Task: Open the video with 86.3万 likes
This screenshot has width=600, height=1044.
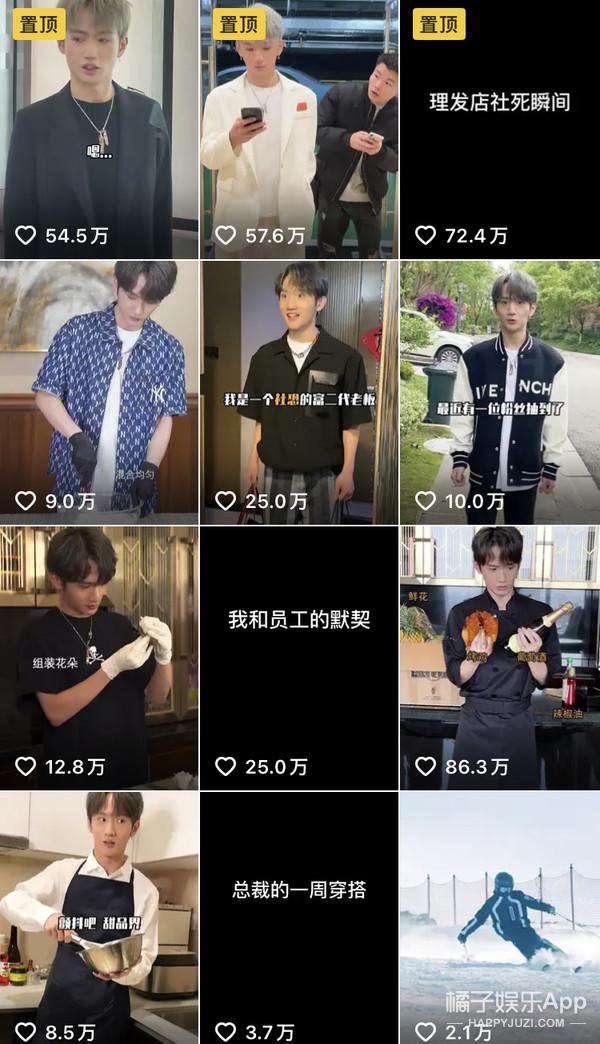Action: pyautogui.click(x=499, y=655)
